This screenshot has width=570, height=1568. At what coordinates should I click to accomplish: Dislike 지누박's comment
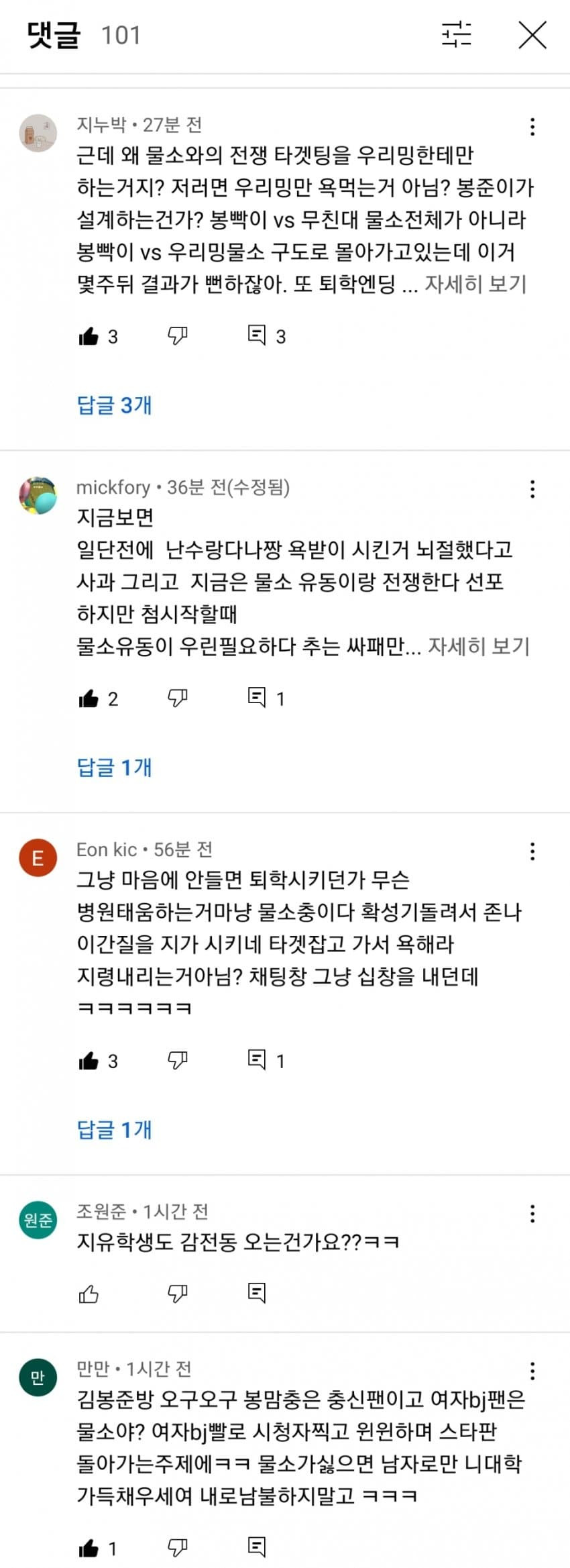(x=177, y=335)
